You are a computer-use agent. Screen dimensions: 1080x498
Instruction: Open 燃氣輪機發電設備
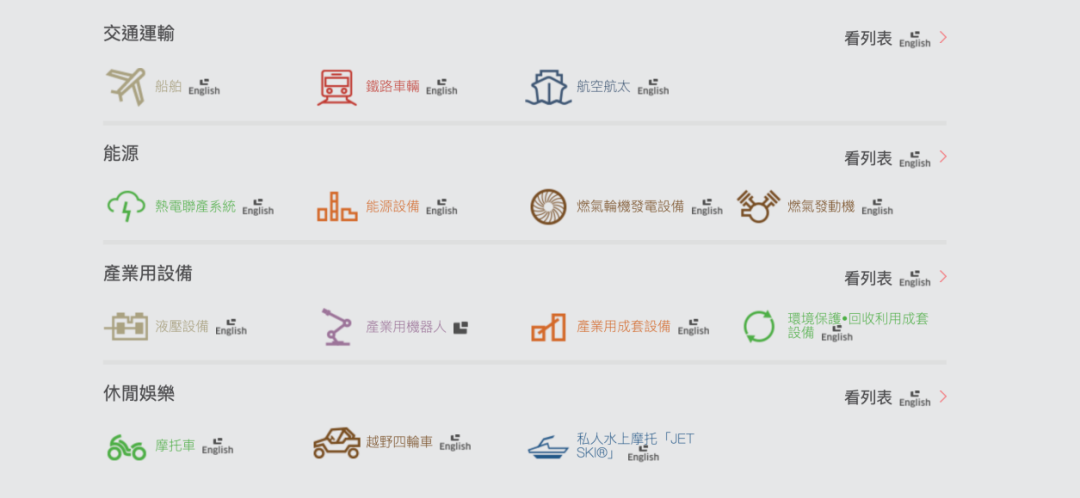click(x=630, y=206)
